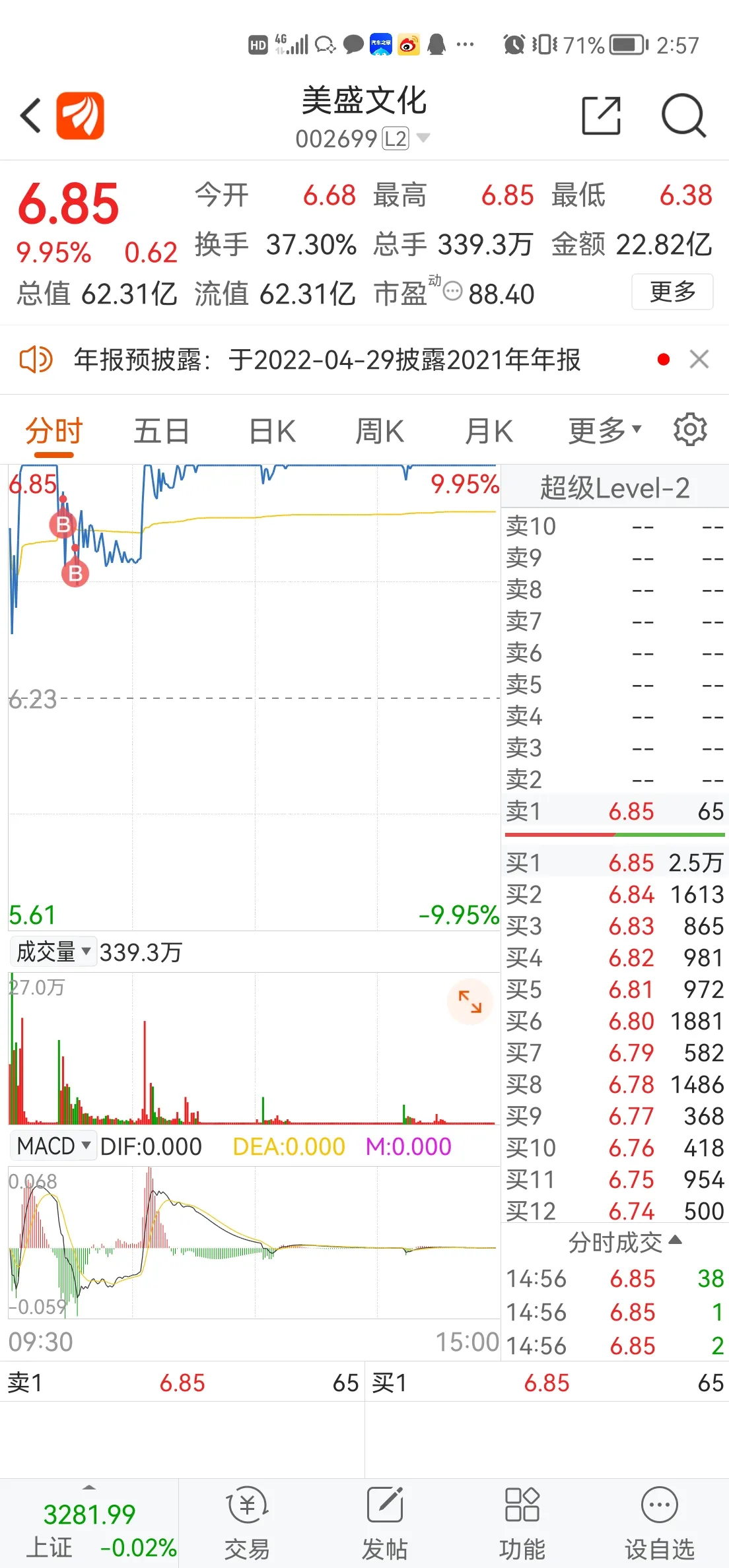Switch to the 周K chart tab

pyautogui.click(x=380, y=432)
